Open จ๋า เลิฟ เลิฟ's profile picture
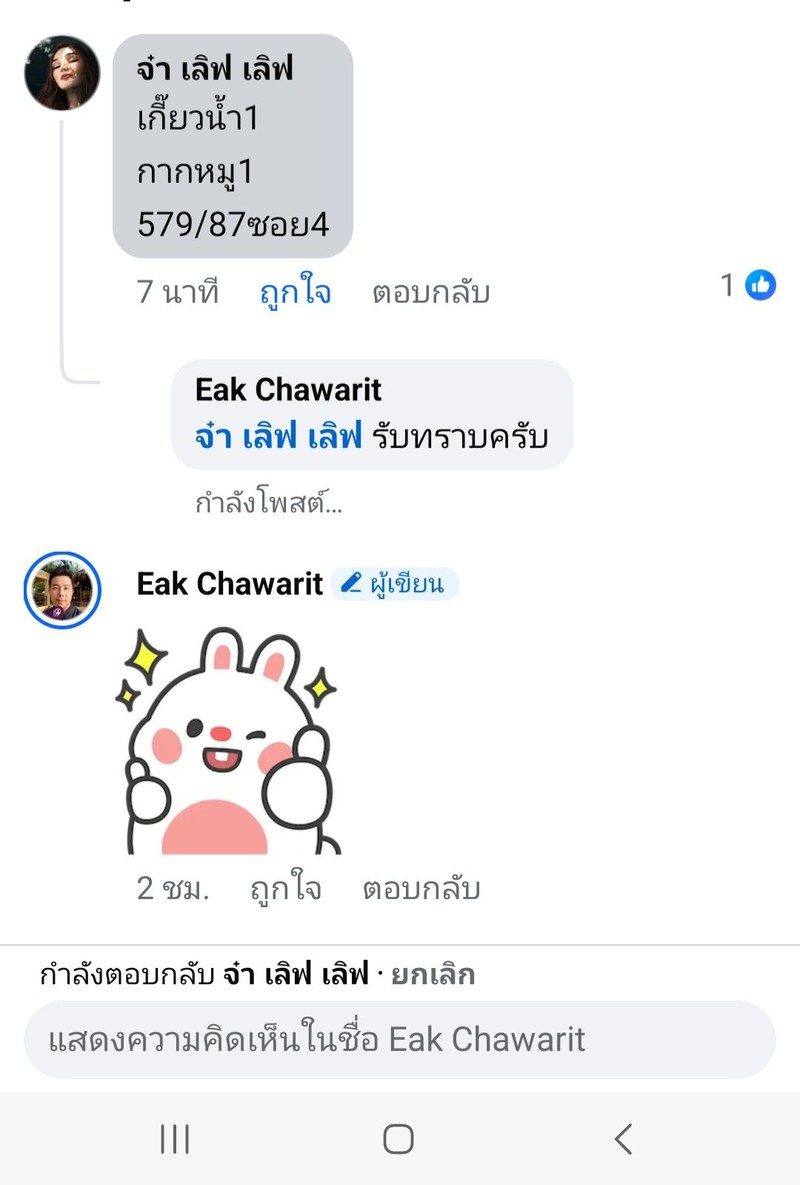800x1185 pixels. click(x=62, y=73)
